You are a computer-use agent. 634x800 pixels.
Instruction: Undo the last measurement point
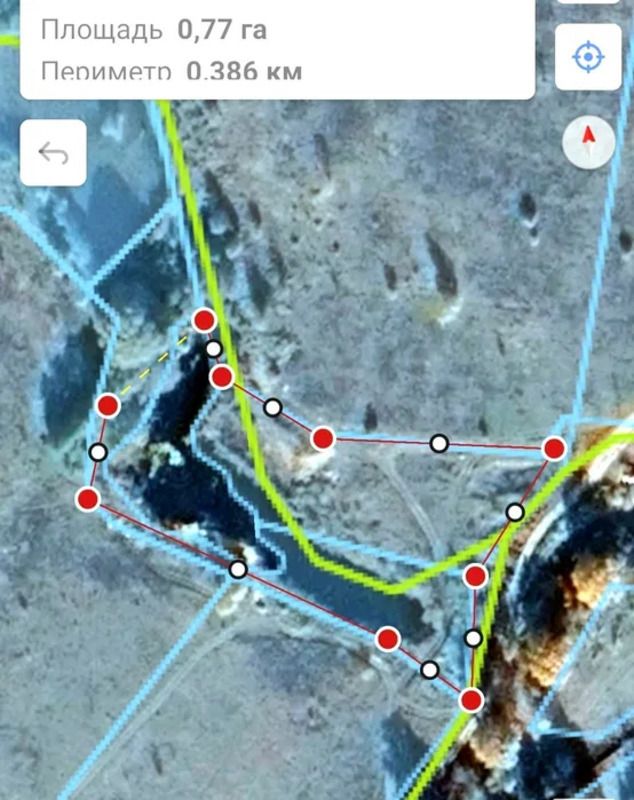(x=52, y=153)
